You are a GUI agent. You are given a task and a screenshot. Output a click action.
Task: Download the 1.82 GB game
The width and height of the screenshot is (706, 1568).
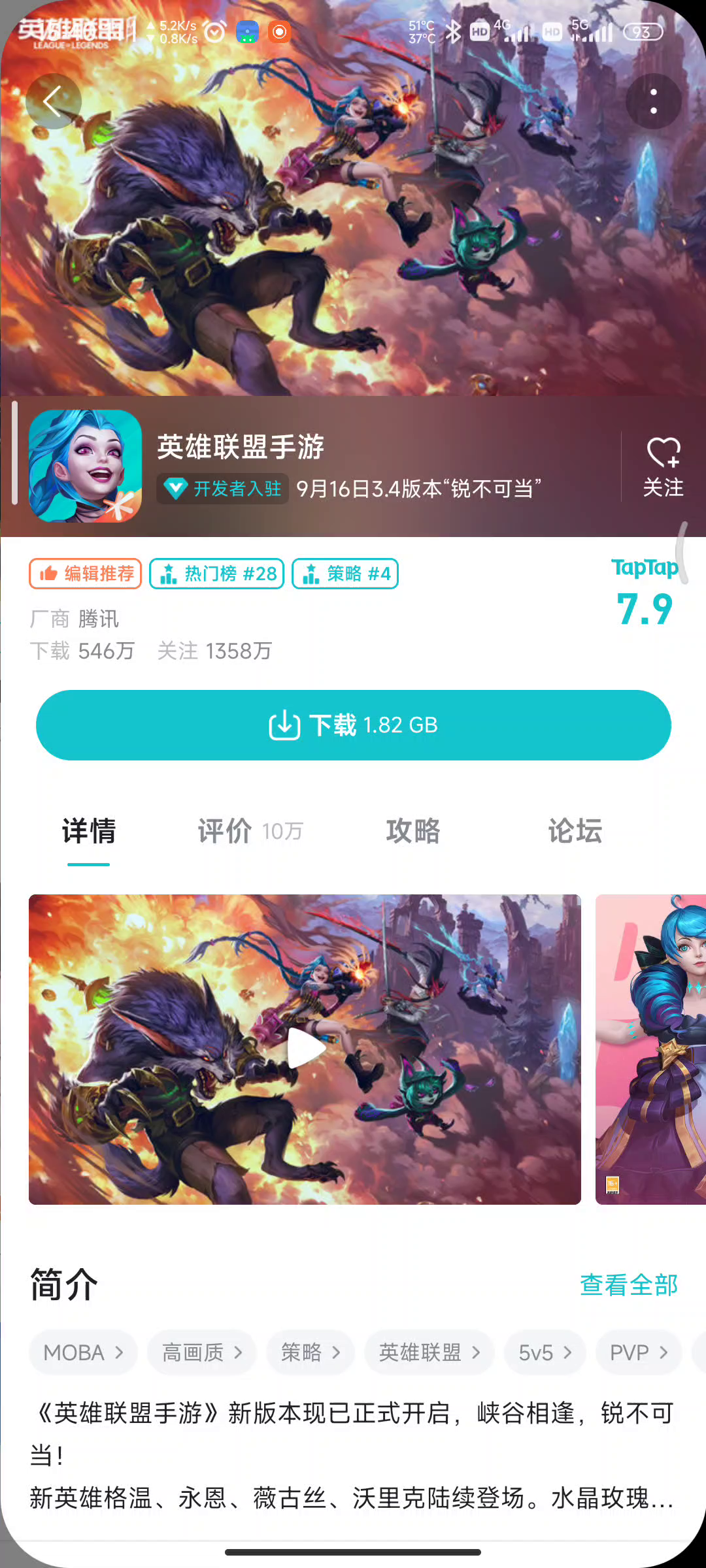[354, 725]
